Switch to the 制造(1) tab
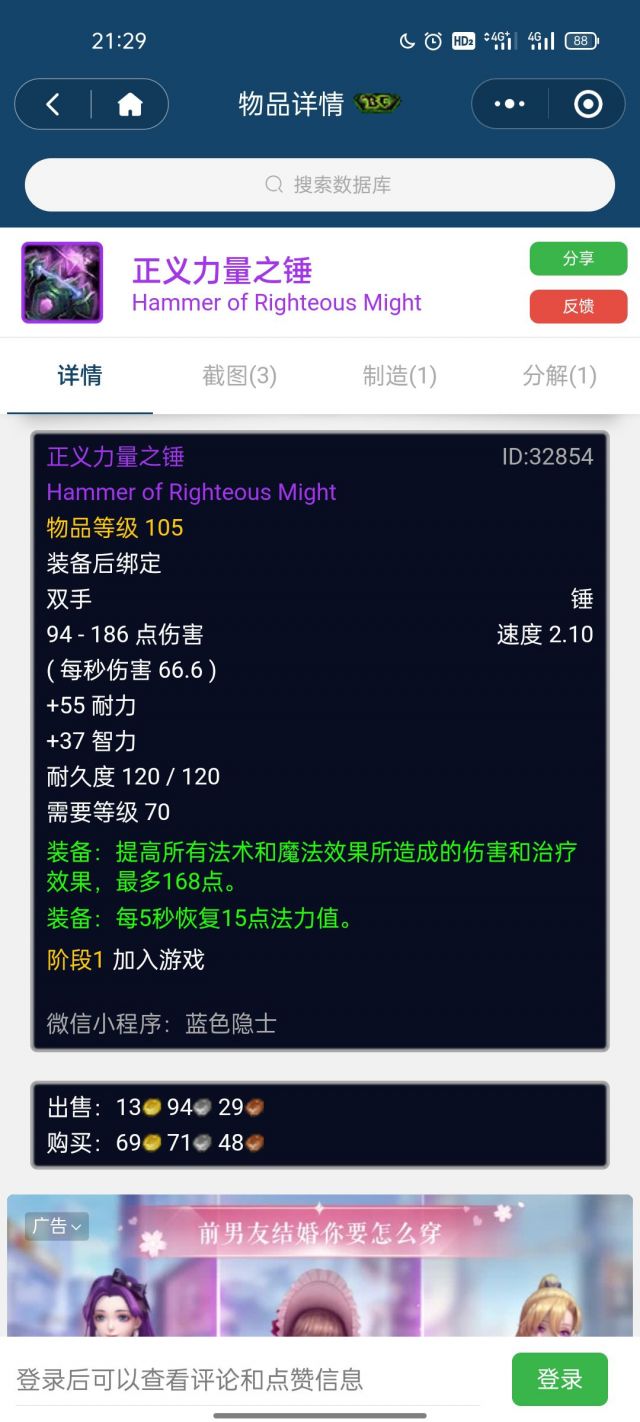Screen dimensions: 640x1422 point(399,376)
